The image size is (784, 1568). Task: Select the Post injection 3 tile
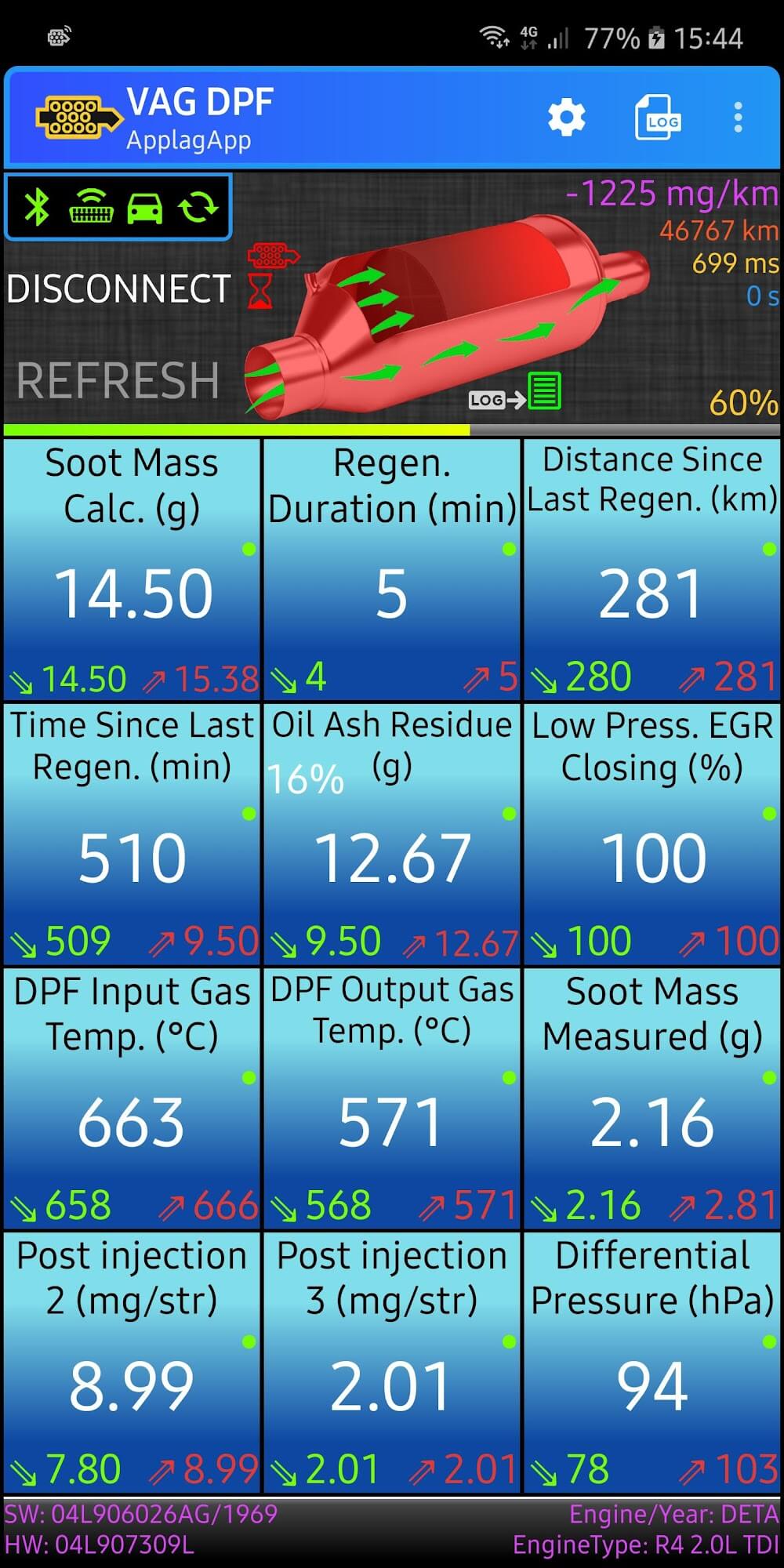(392, 1363)
